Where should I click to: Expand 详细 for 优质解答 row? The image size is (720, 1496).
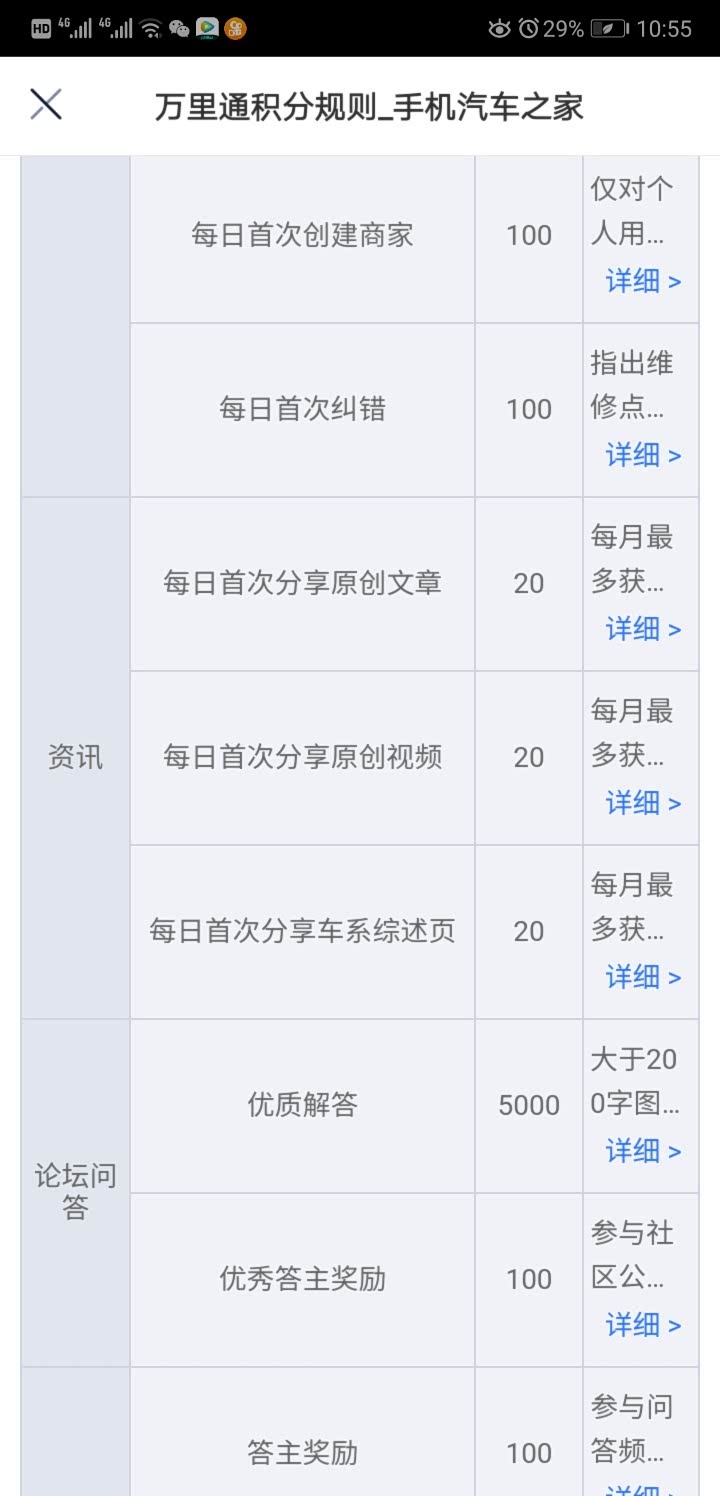642,1151
